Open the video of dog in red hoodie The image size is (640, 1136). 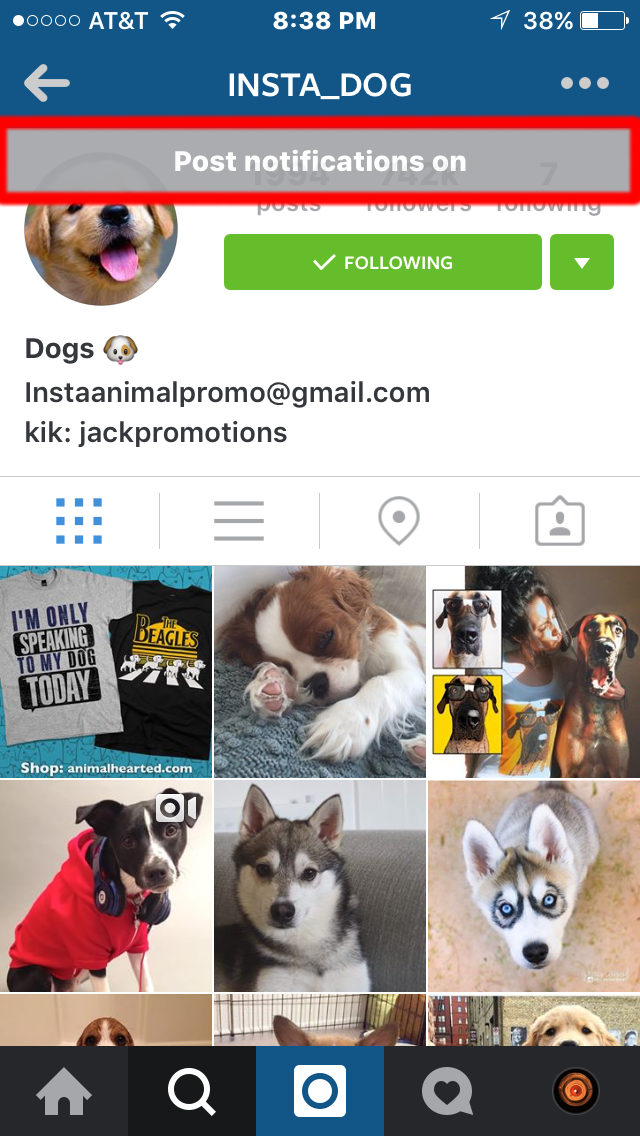(x=106, y=885)
